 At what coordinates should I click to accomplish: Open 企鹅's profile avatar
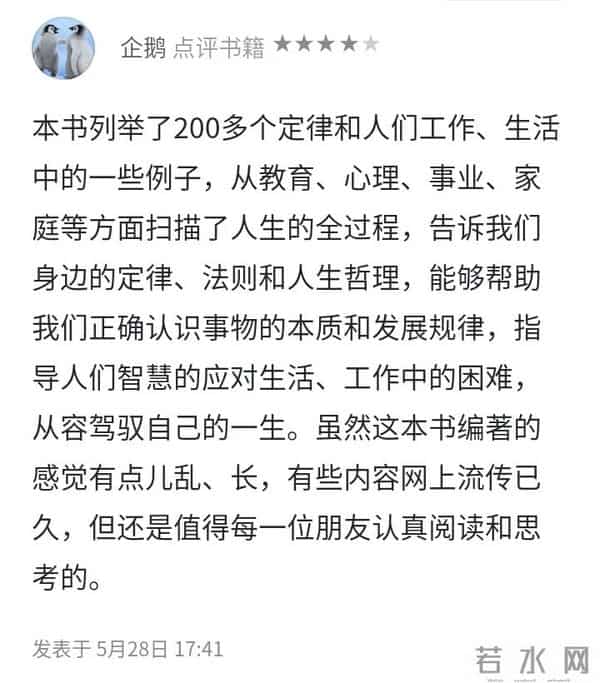point(65,46)
